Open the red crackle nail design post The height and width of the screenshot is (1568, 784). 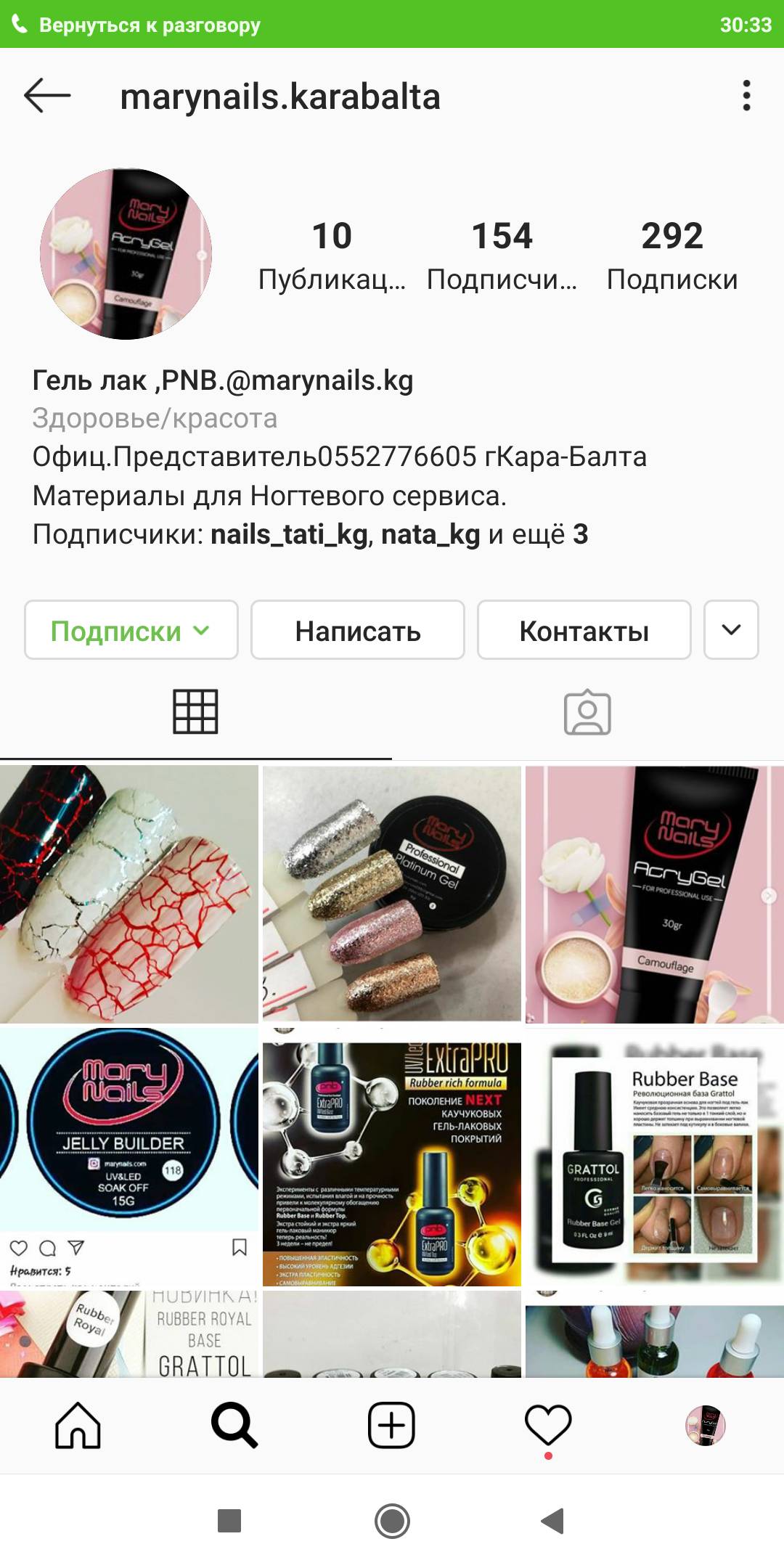129,894
